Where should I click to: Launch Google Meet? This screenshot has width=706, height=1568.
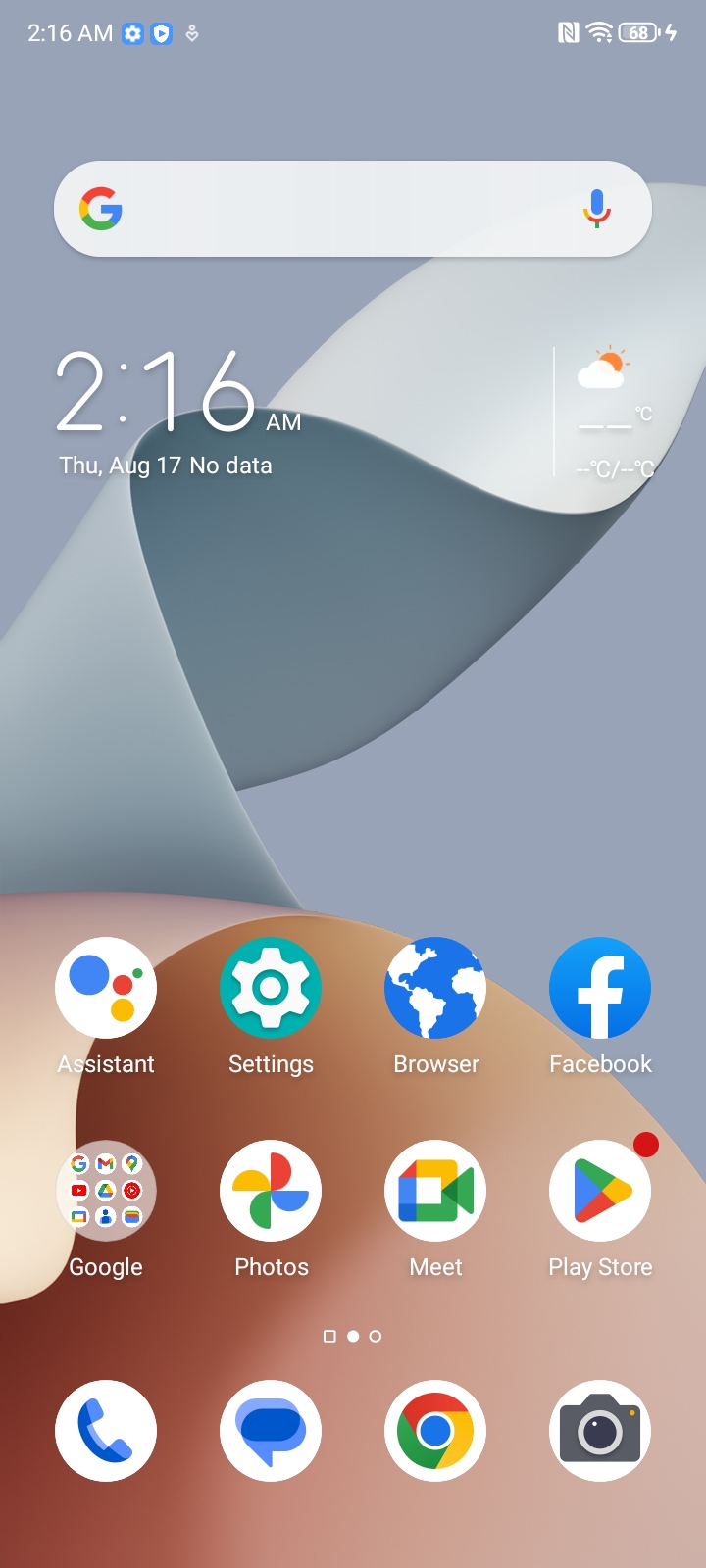pyautogui.click(x=435, y=1191)
